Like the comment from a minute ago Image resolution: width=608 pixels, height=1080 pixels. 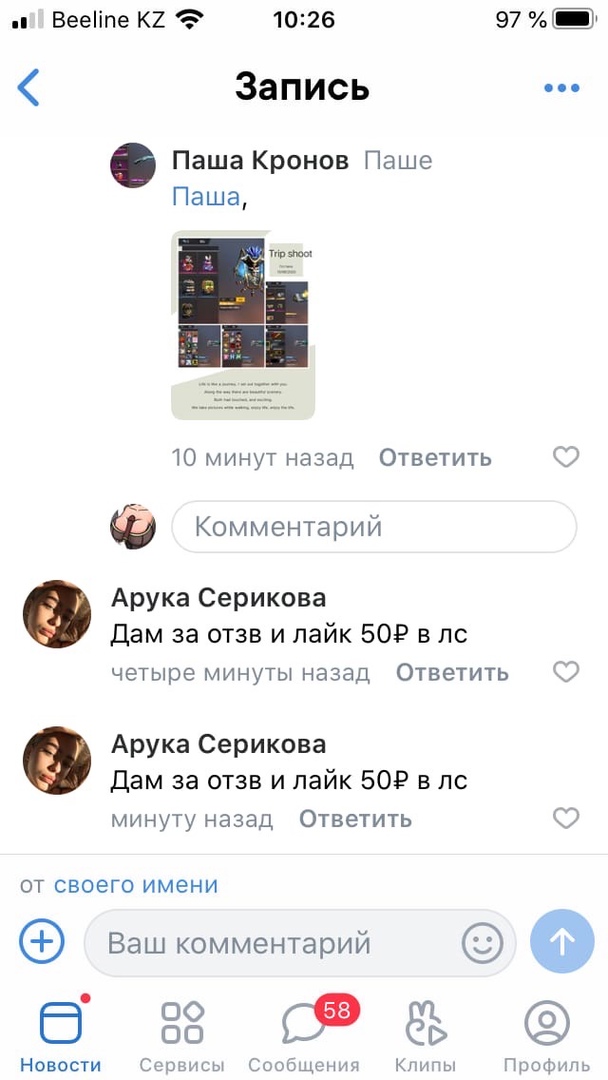566,818
